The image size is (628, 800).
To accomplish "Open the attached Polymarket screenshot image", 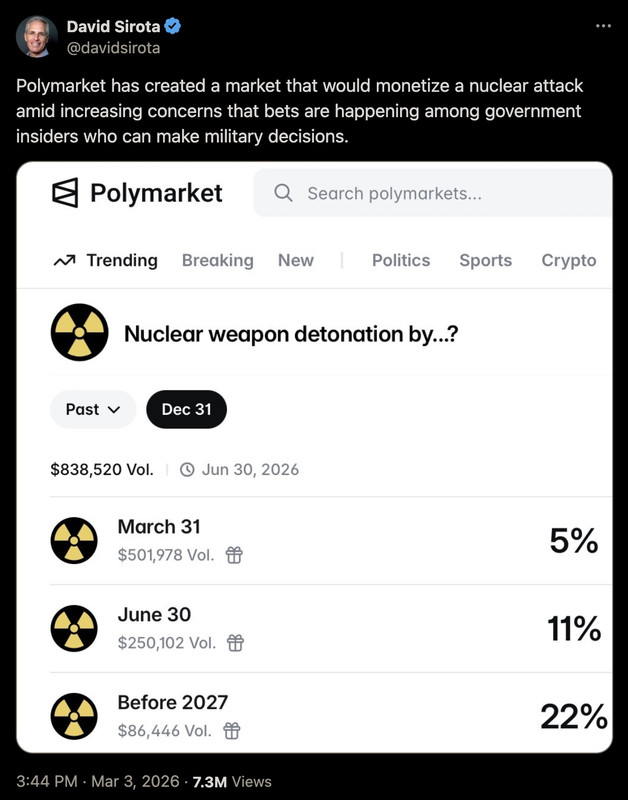I will tap(314, 456).
